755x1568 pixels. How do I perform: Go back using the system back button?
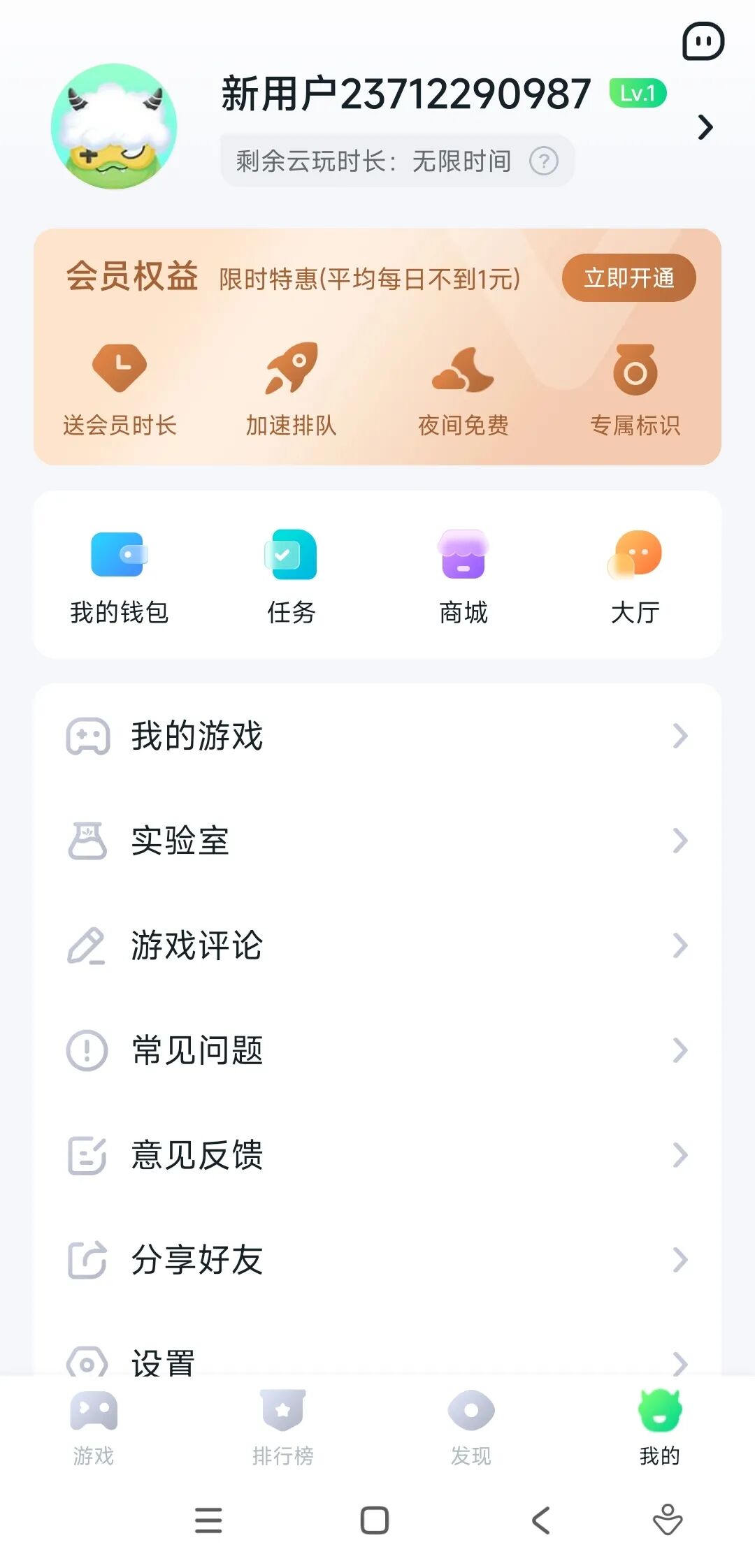pos(541,1520)
